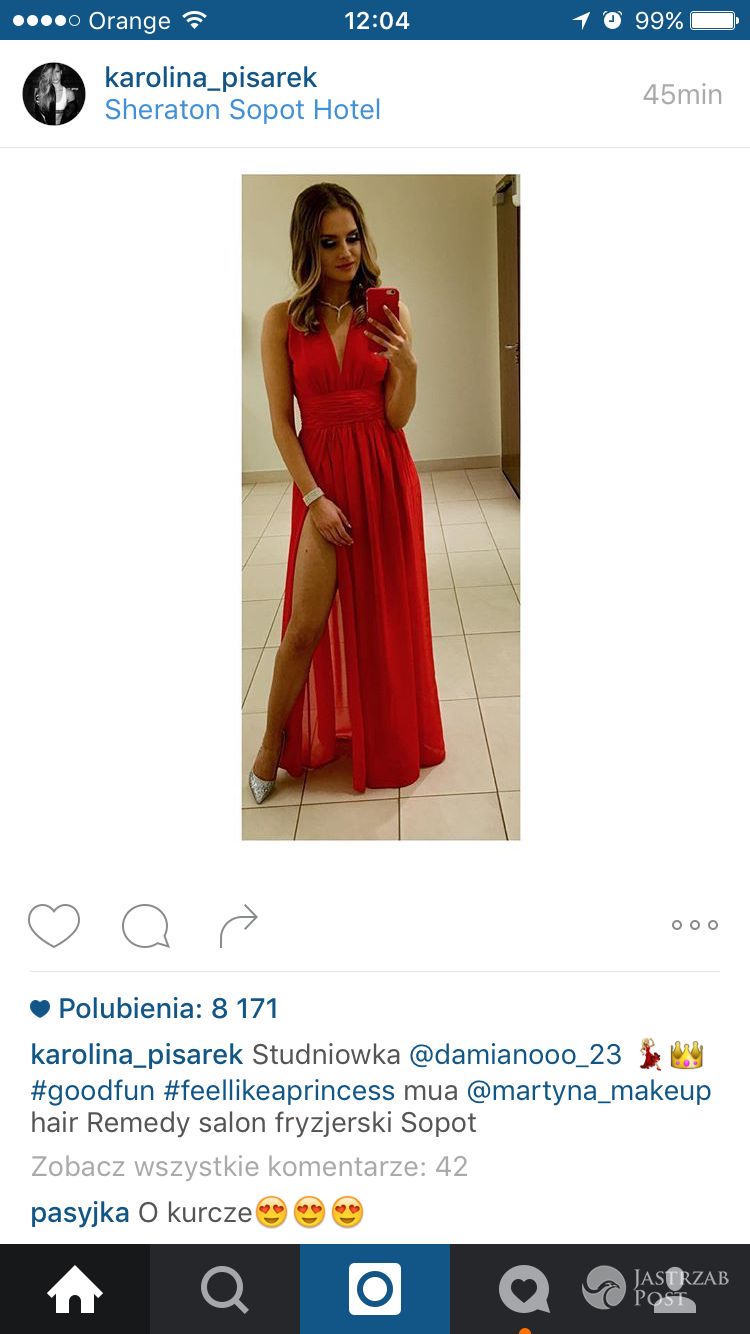Switch to the Search tab

point(225,1289)
